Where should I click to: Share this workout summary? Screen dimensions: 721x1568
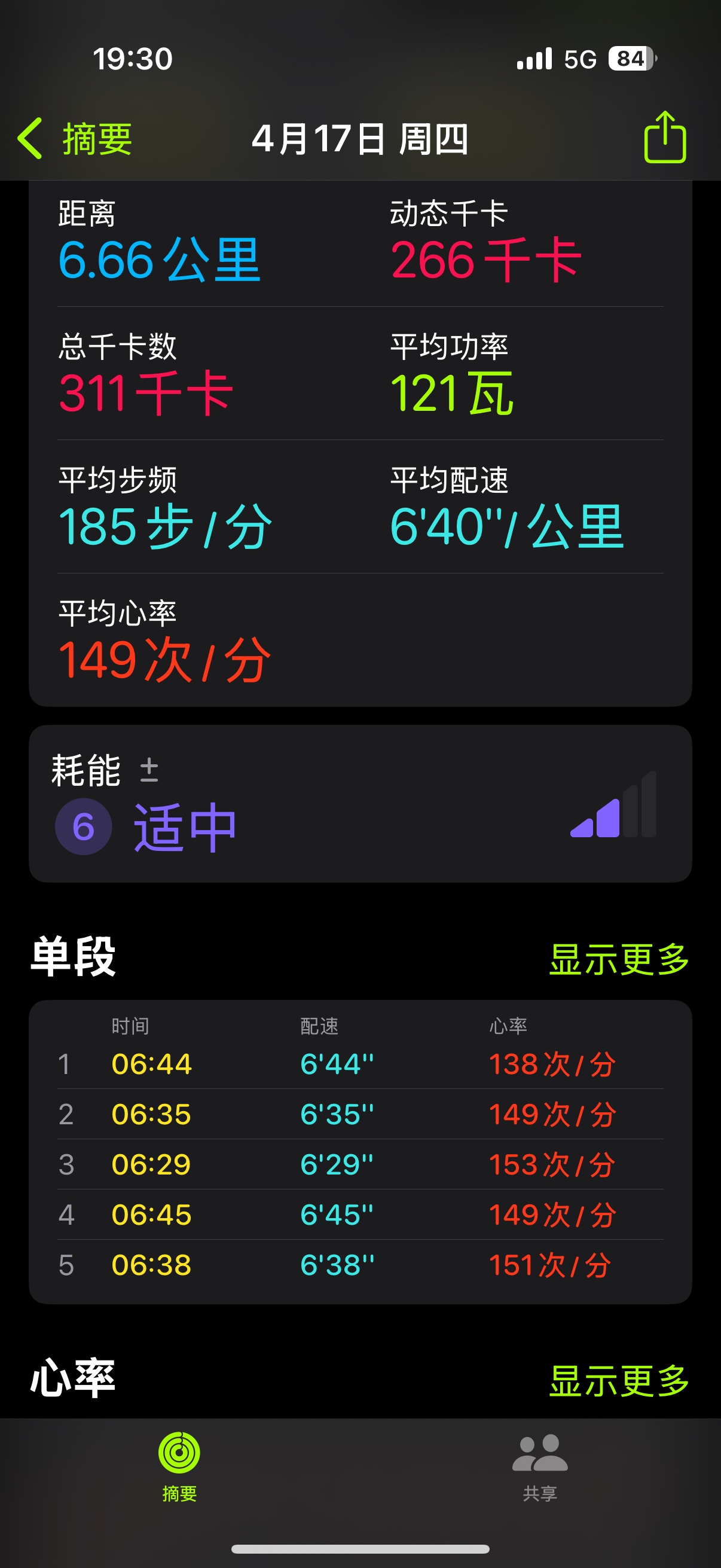pyautogui.click(x=665, y=137)
